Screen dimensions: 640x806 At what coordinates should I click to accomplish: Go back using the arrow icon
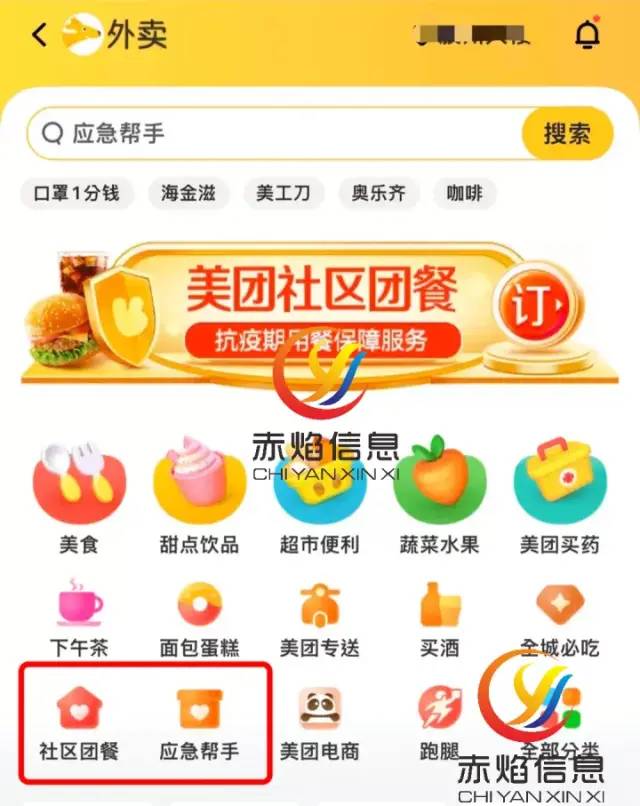tap(38, 35)
